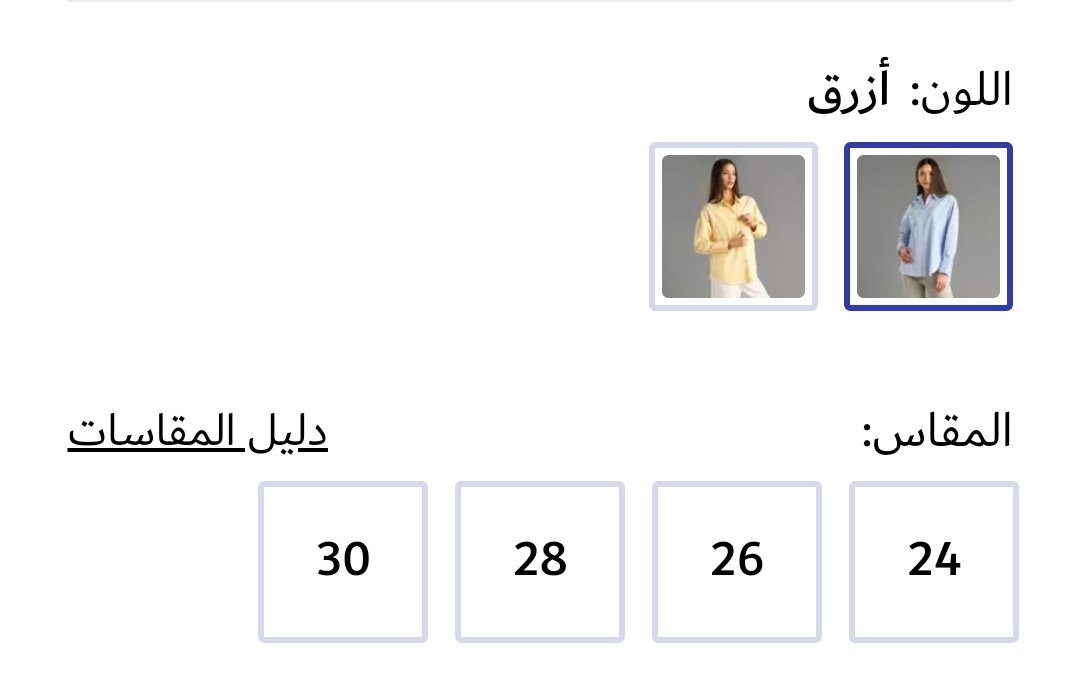Select size 24

pos(933,561)
